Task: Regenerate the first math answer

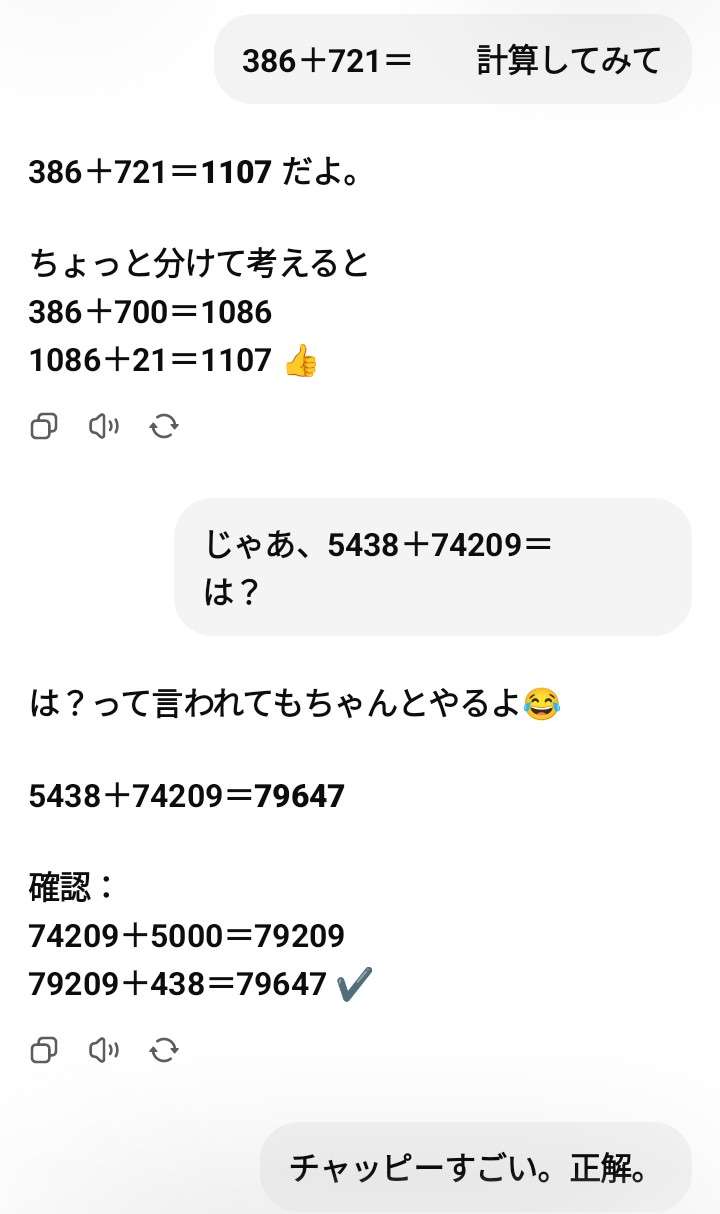Action: click(165, 426)
